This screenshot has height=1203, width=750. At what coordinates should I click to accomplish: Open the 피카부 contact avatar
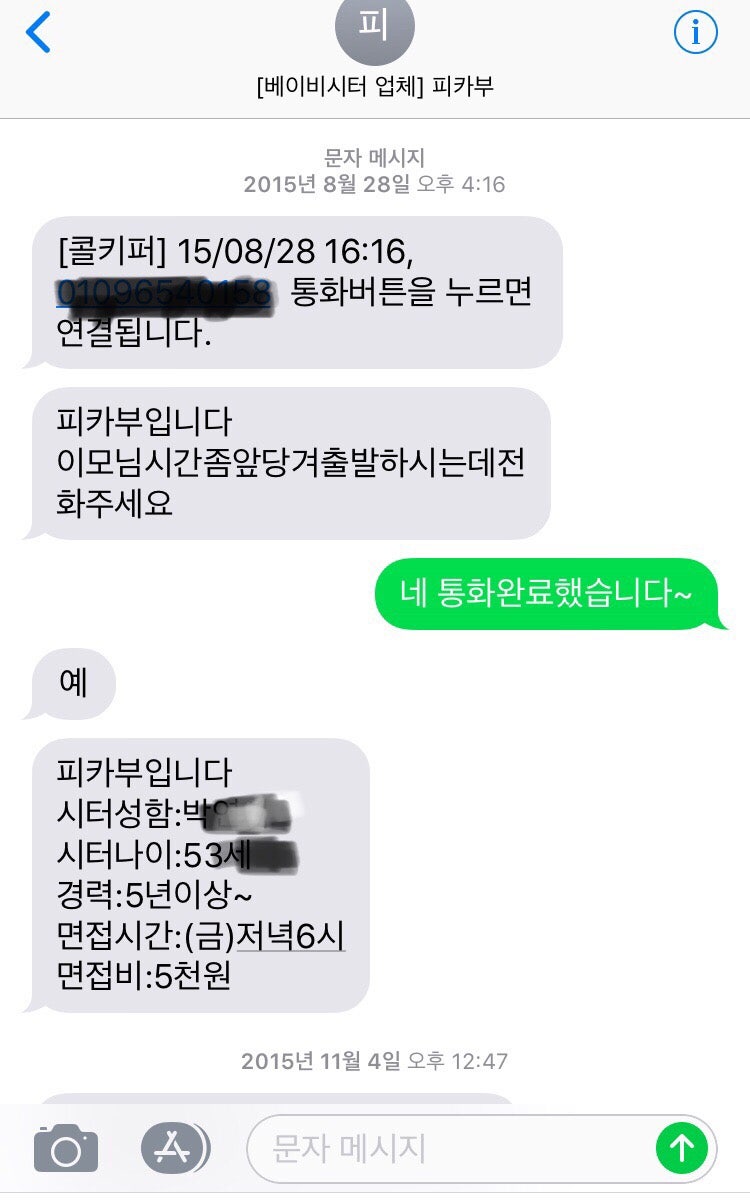(374, 28)
